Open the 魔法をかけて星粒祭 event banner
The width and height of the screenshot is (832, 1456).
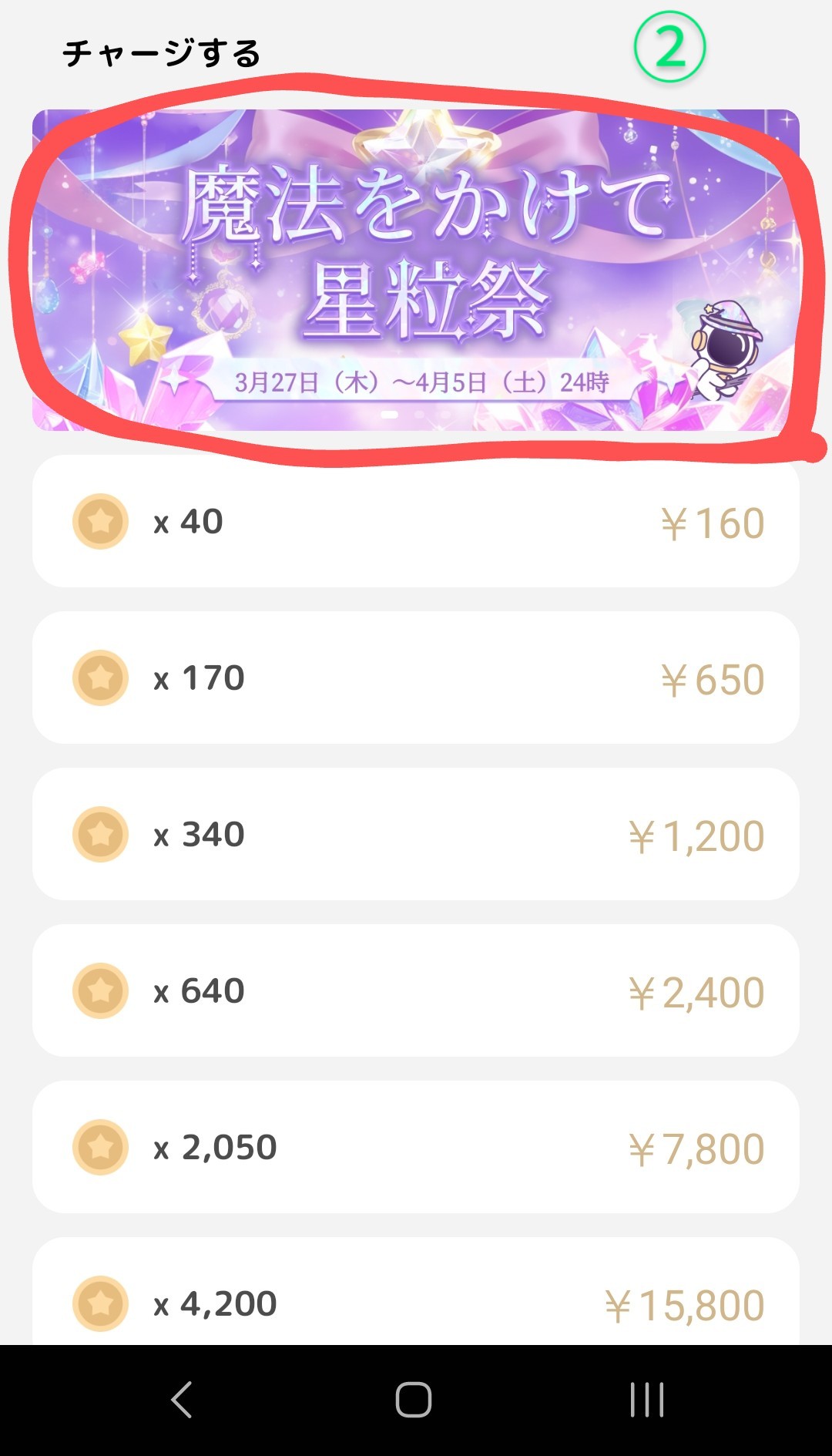(415, 270)
